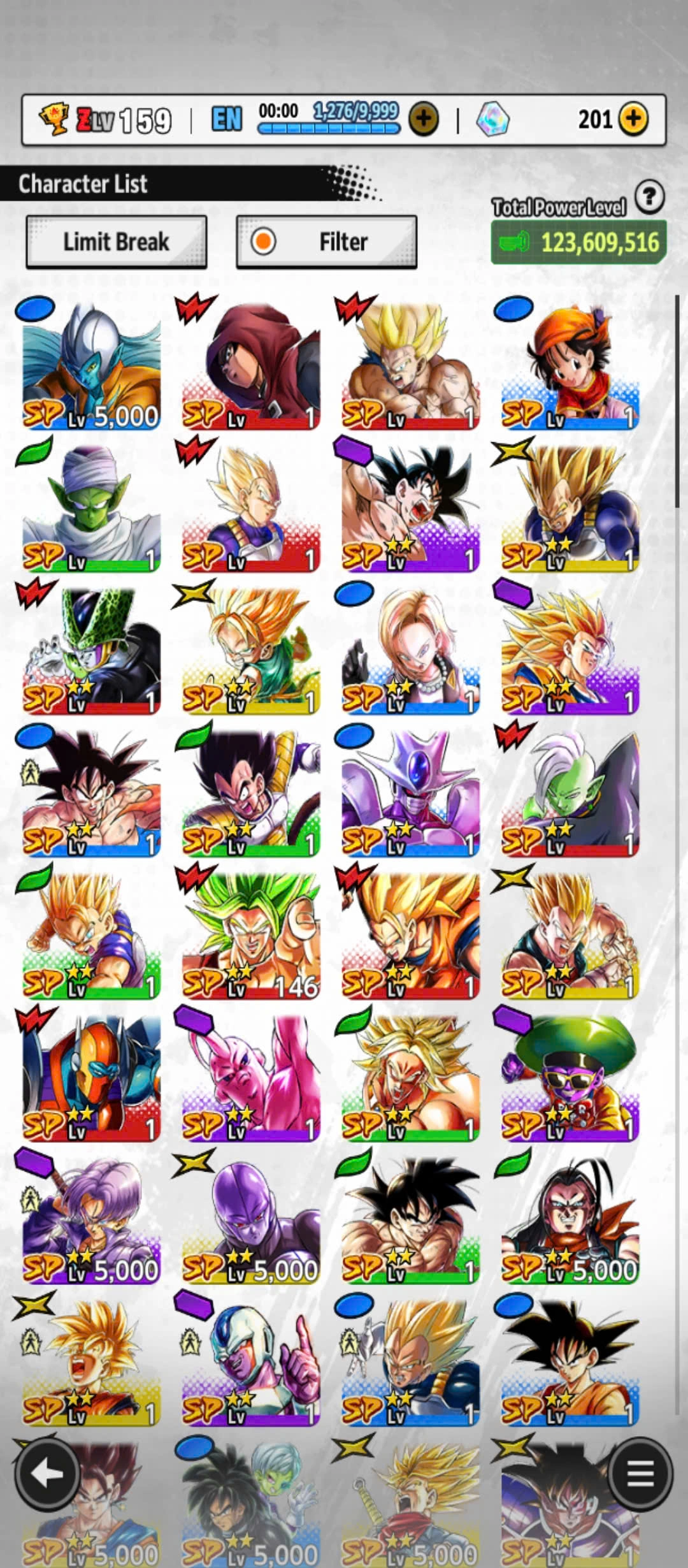Choose the character wearing the green sombrero
The height and width of the screenshot is (1568, 688).
coord(570,1077)
